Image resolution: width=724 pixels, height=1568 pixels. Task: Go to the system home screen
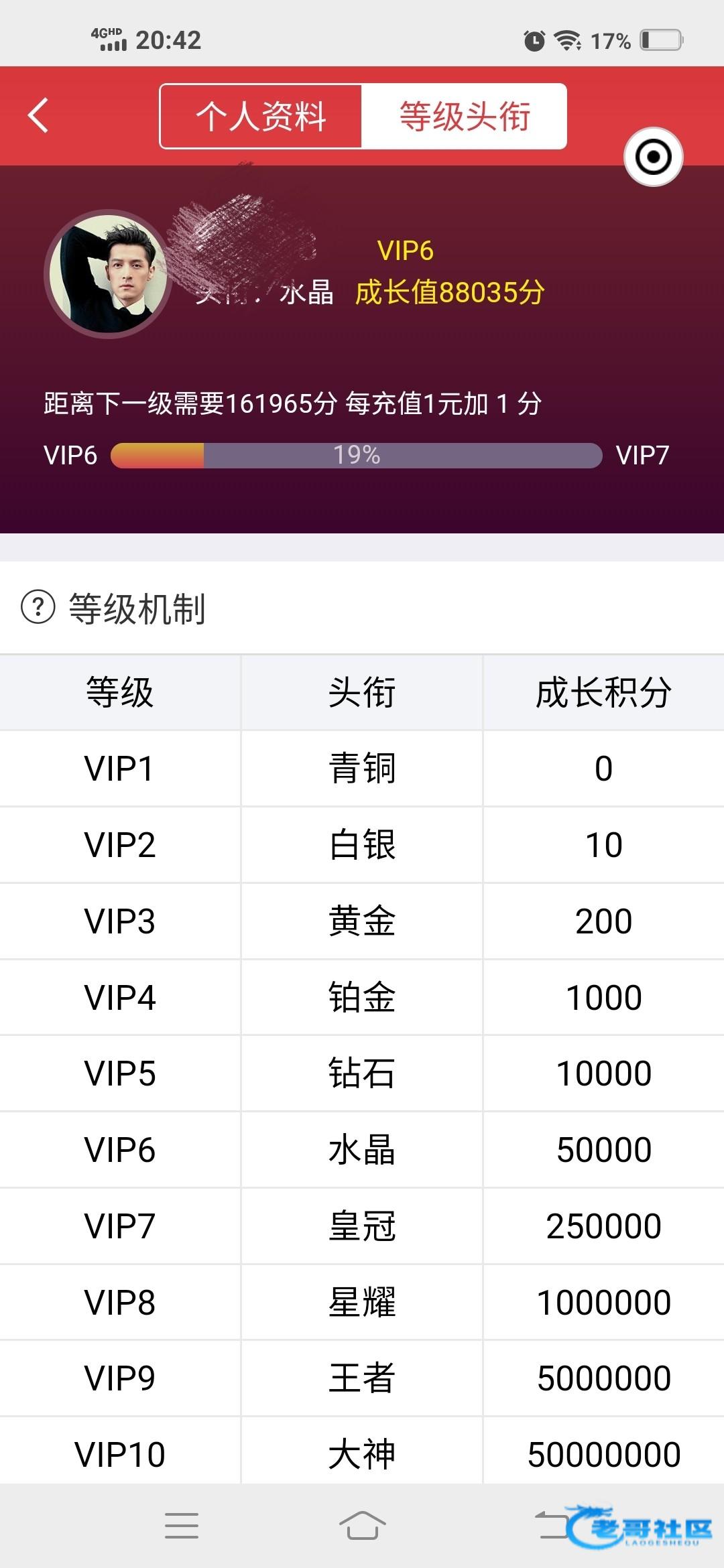pos(362,1525)
